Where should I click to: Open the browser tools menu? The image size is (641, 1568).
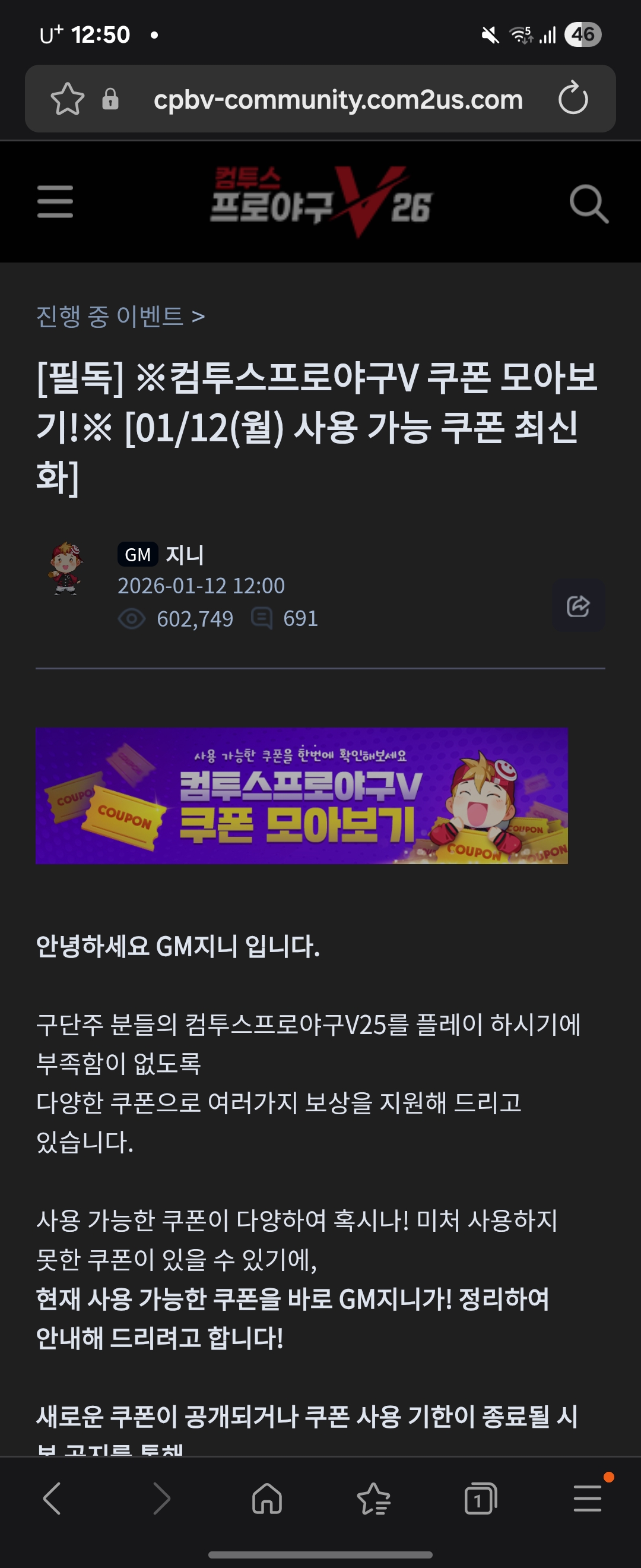[x=588, y=1499]
